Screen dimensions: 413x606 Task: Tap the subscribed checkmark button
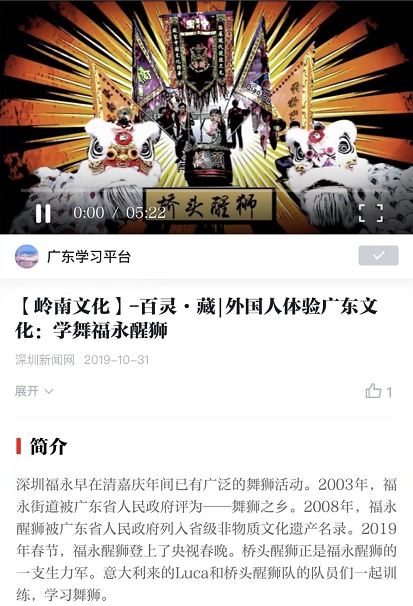378,255
